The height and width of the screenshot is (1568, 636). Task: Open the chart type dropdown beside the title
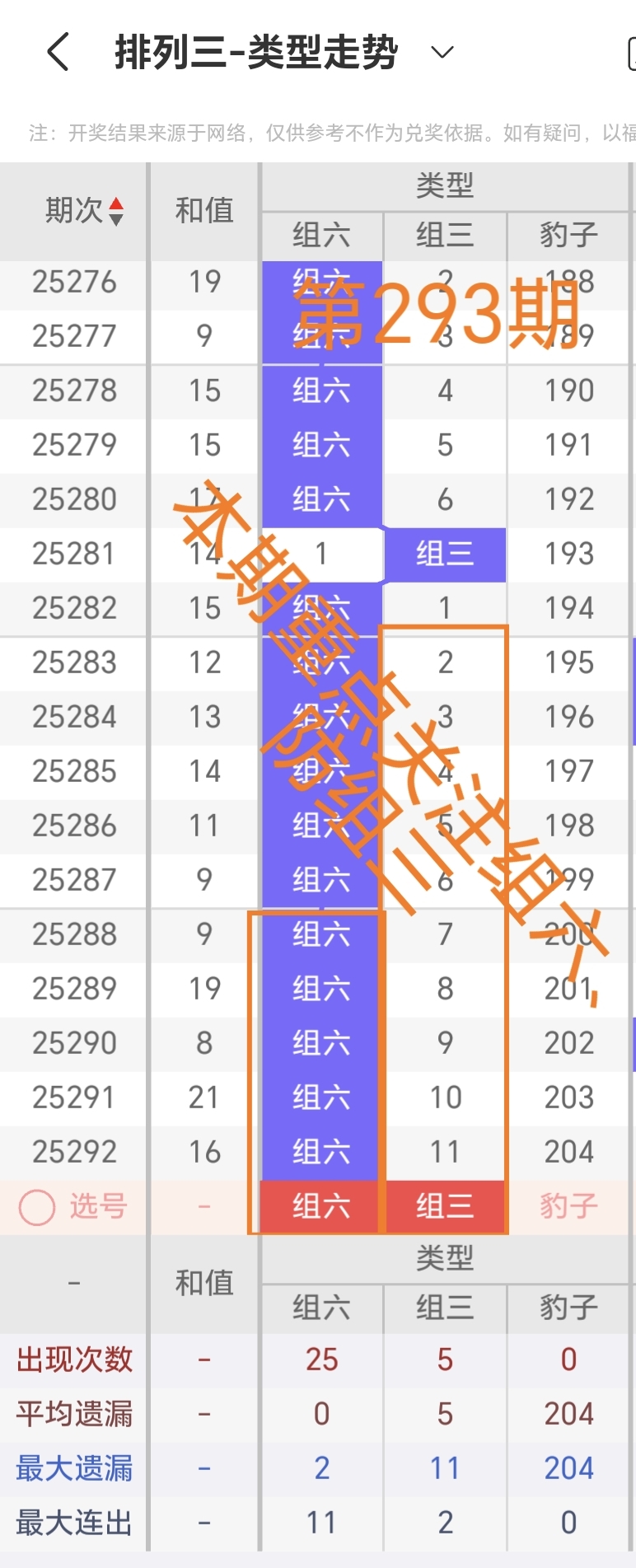click(x=442, y=51)
